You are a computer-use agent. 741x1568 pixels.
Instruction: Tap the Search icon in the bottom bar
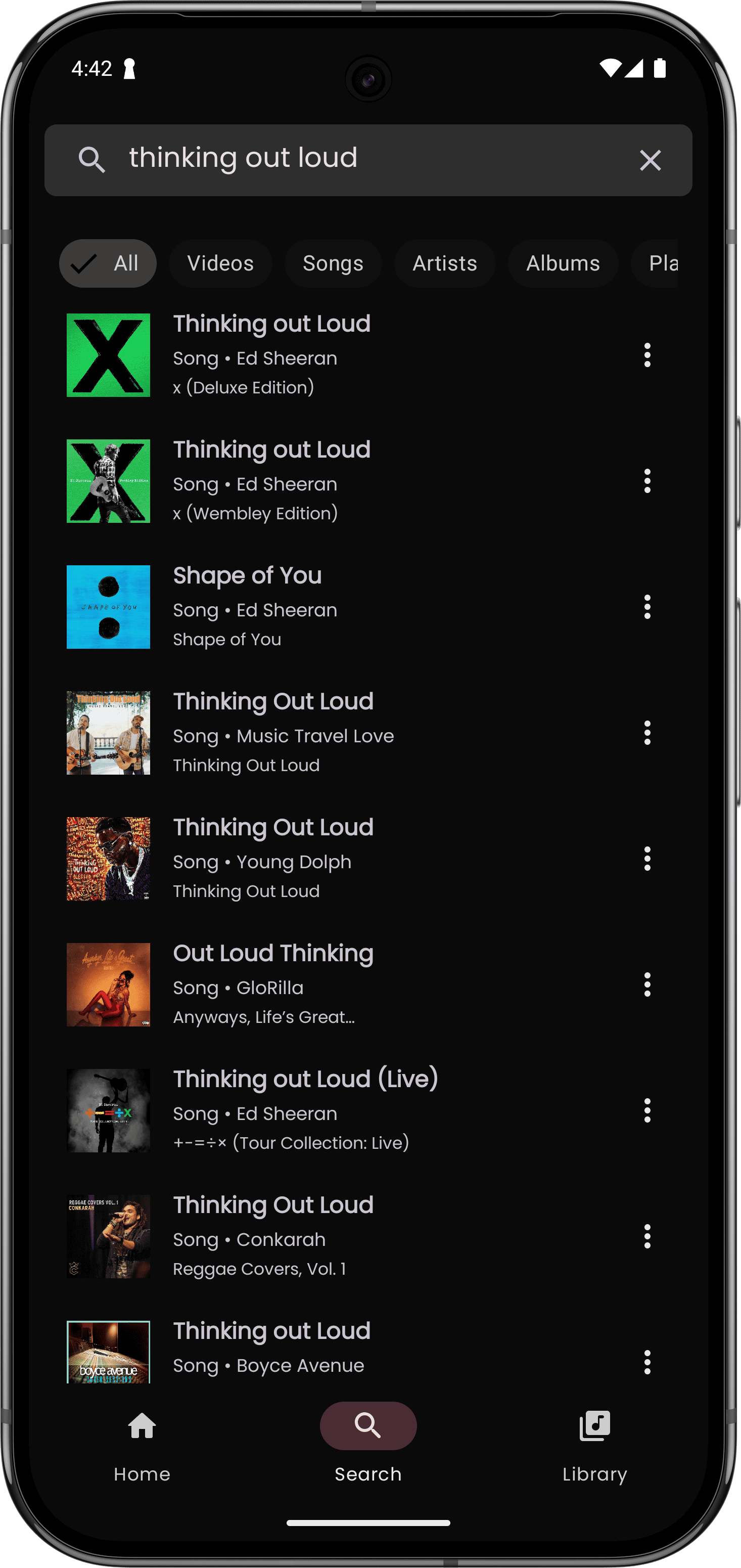(x=367, y=1424)
